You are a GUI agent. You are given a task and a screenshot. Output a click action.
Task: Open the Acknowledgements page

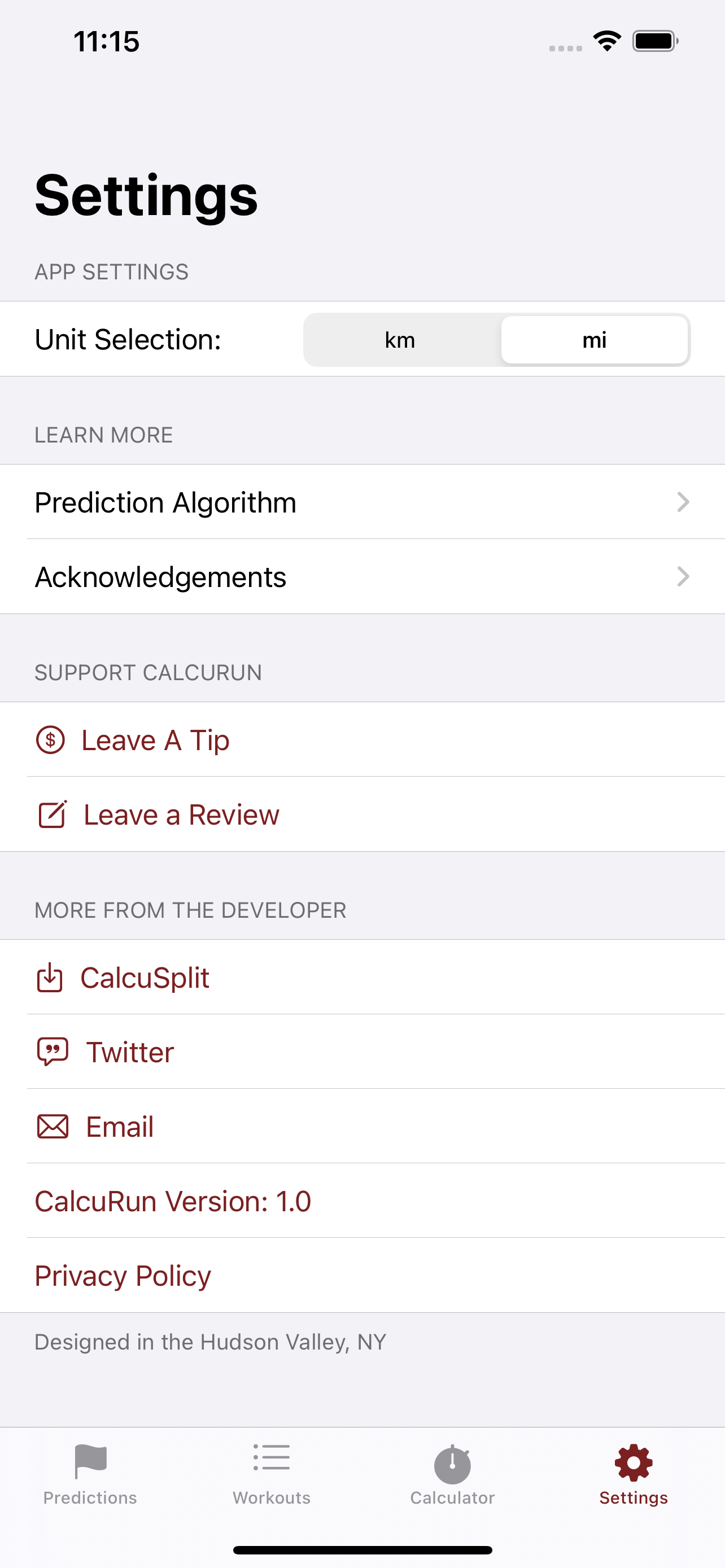[362, 576]
